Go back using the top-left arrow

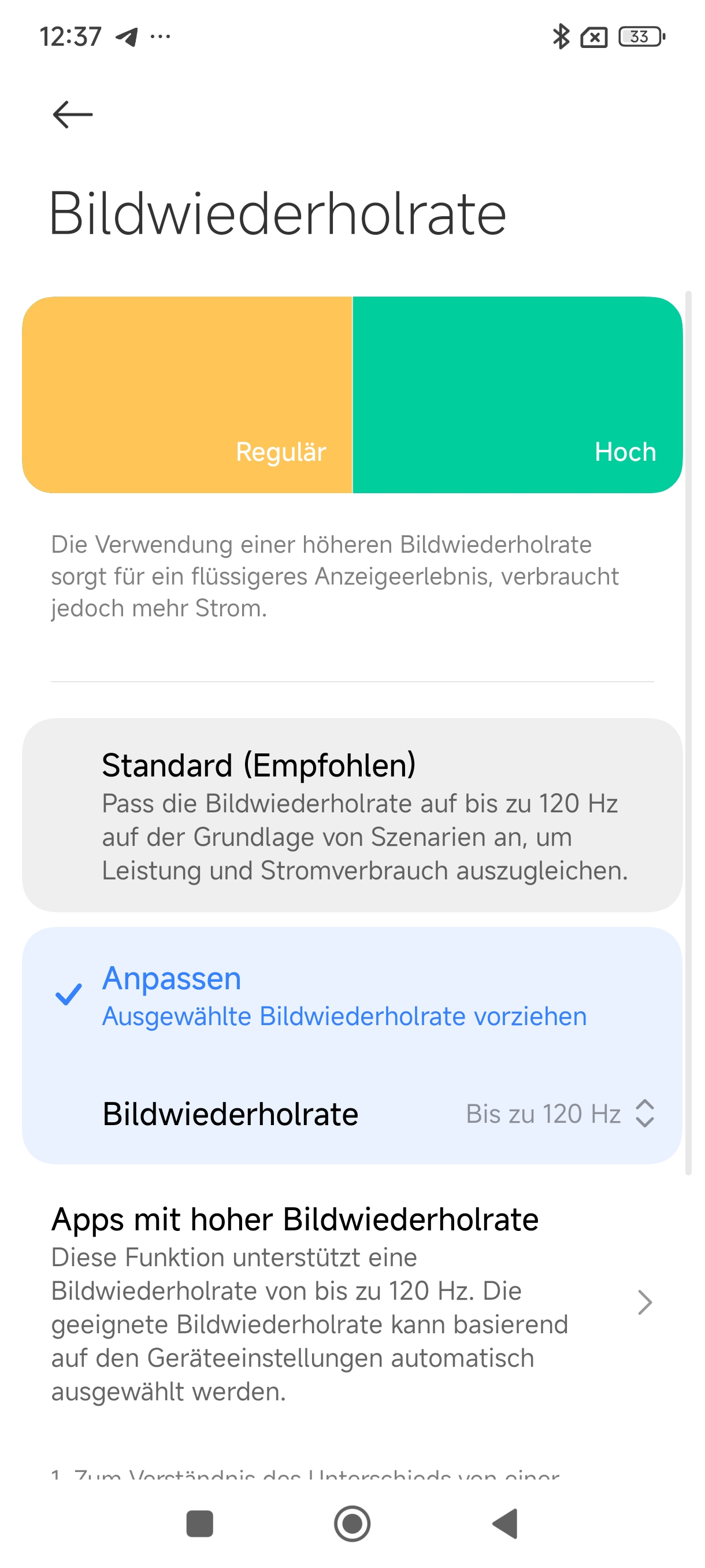72,114
